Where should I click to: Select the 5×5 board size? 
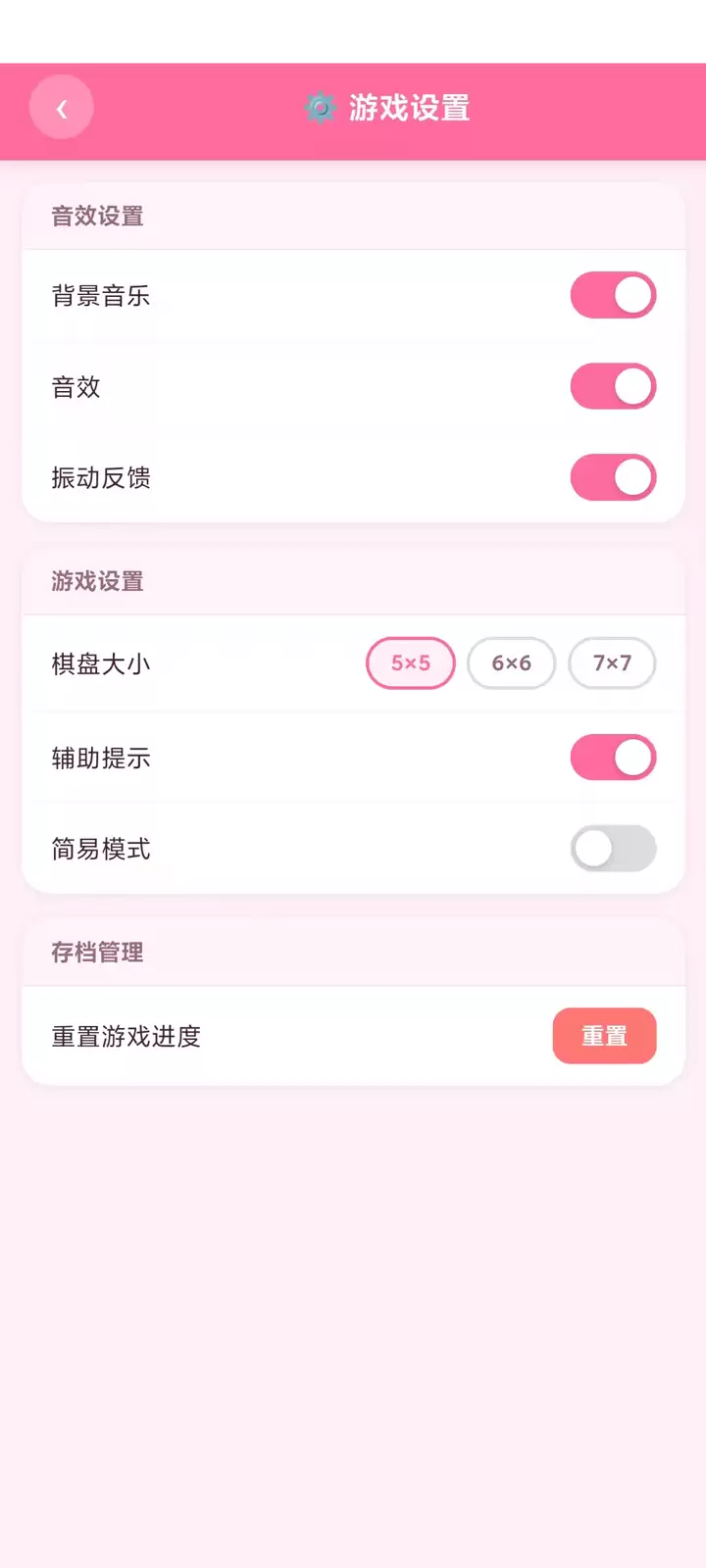pyautogui.click(x=411, y=663)
